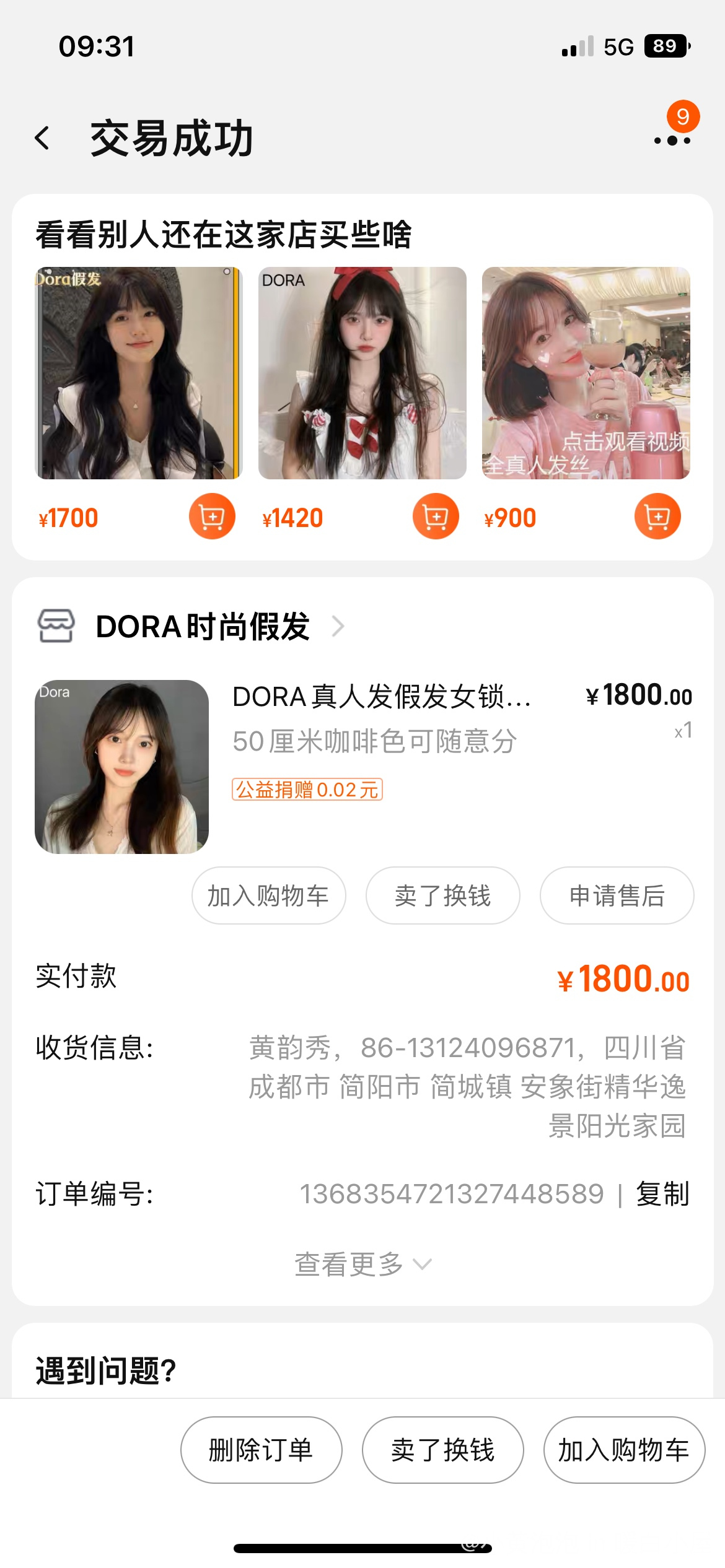Screen dimensions: 725x1568
Task: Add the ¥900 item to cart
Action: click(x=657, y=516)
